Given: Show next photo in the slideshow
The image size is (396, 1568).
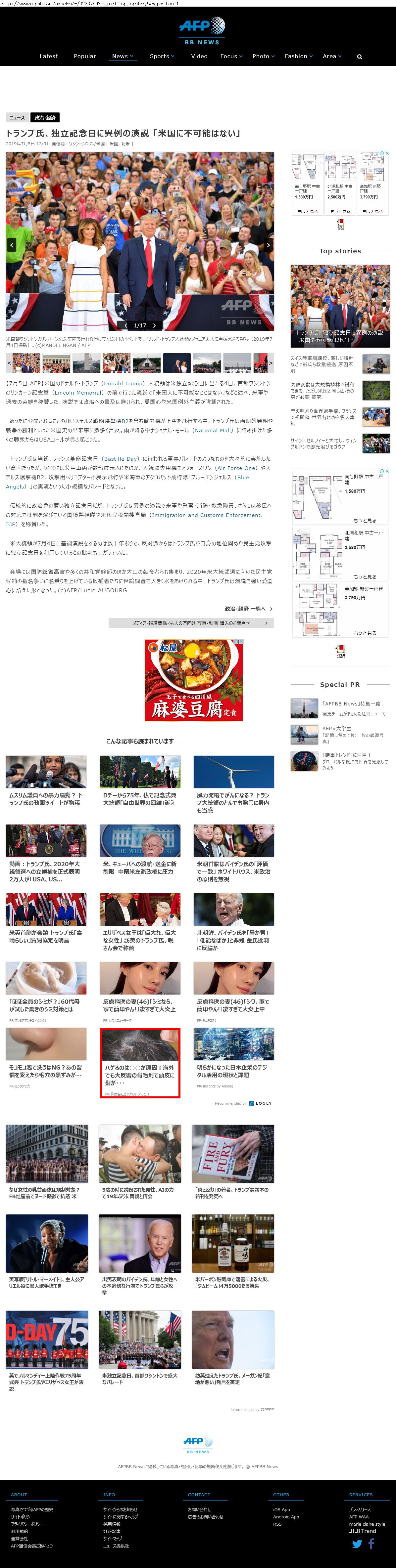Looking at the screenshot, I should pyautogui.click(x=268, y=245).
